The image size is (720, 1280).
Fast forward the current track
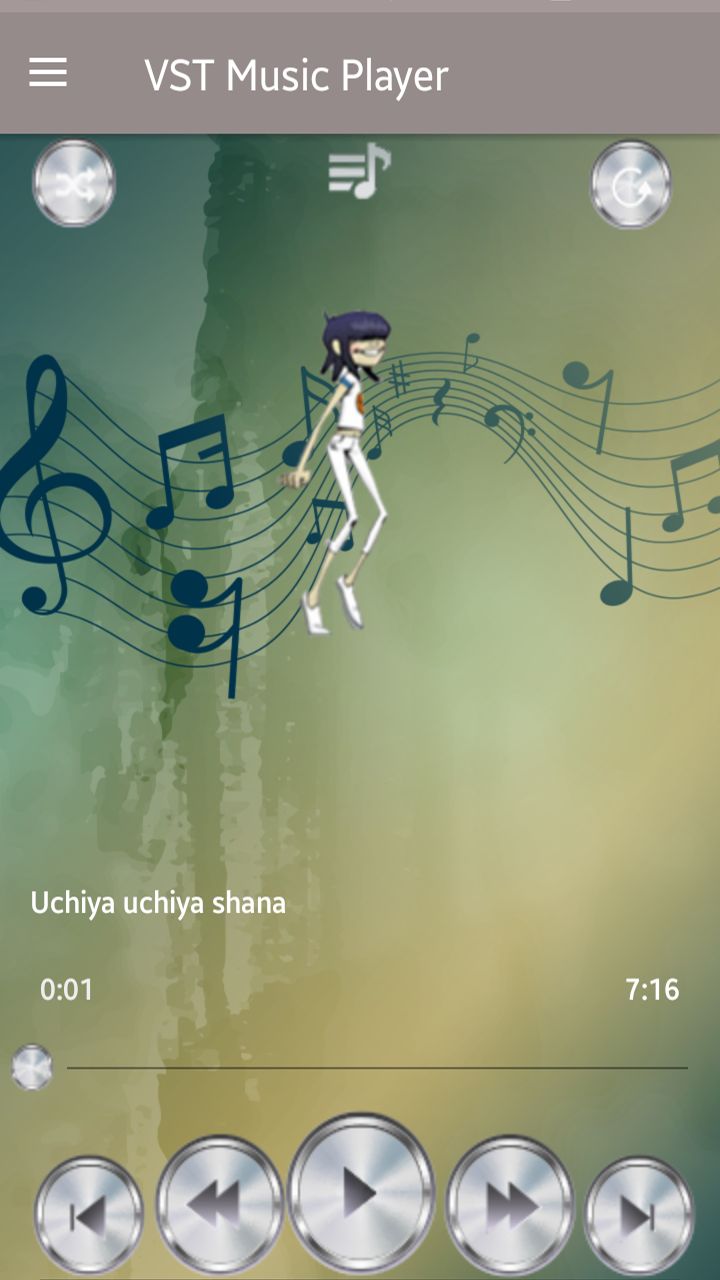tap(509, 1203)
